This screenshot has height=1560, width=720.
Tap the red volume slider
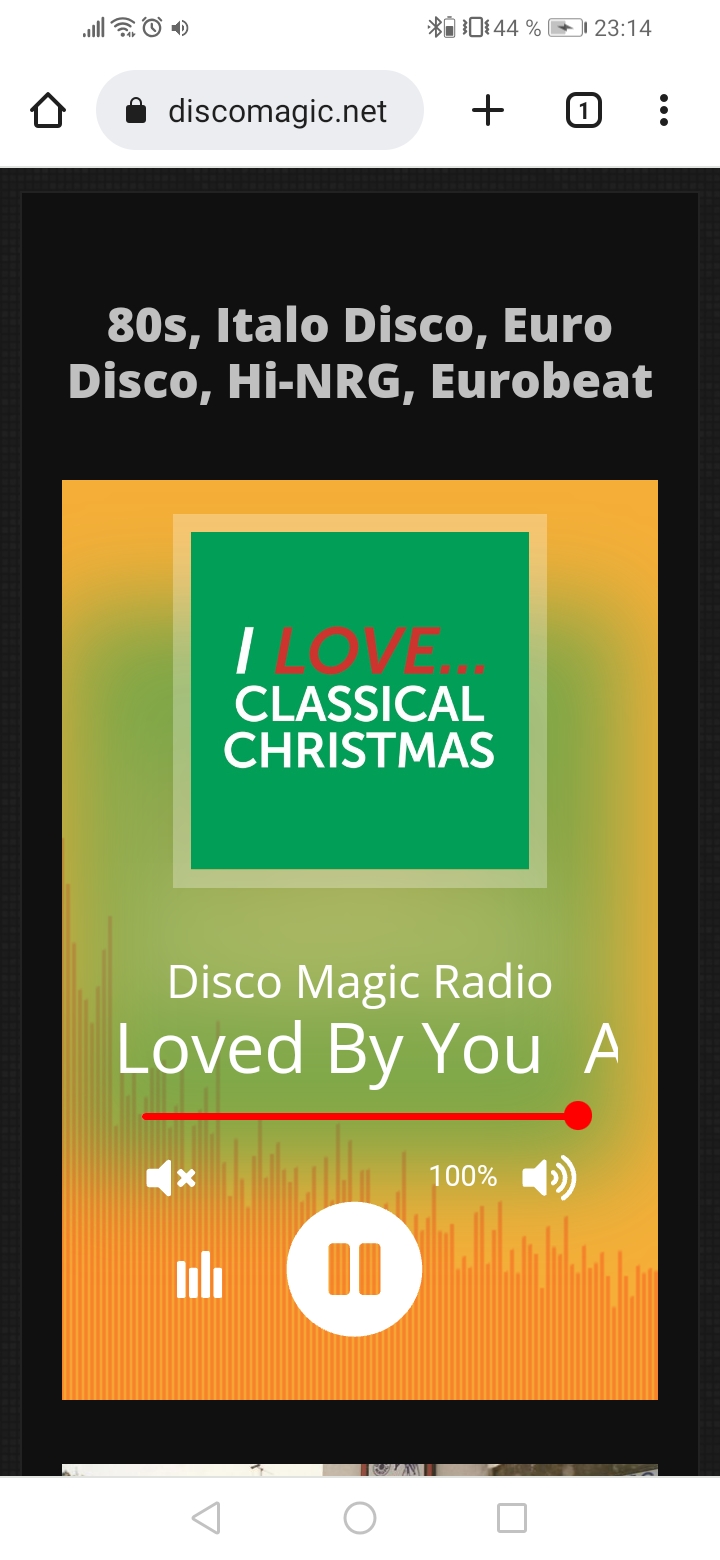360,1116
